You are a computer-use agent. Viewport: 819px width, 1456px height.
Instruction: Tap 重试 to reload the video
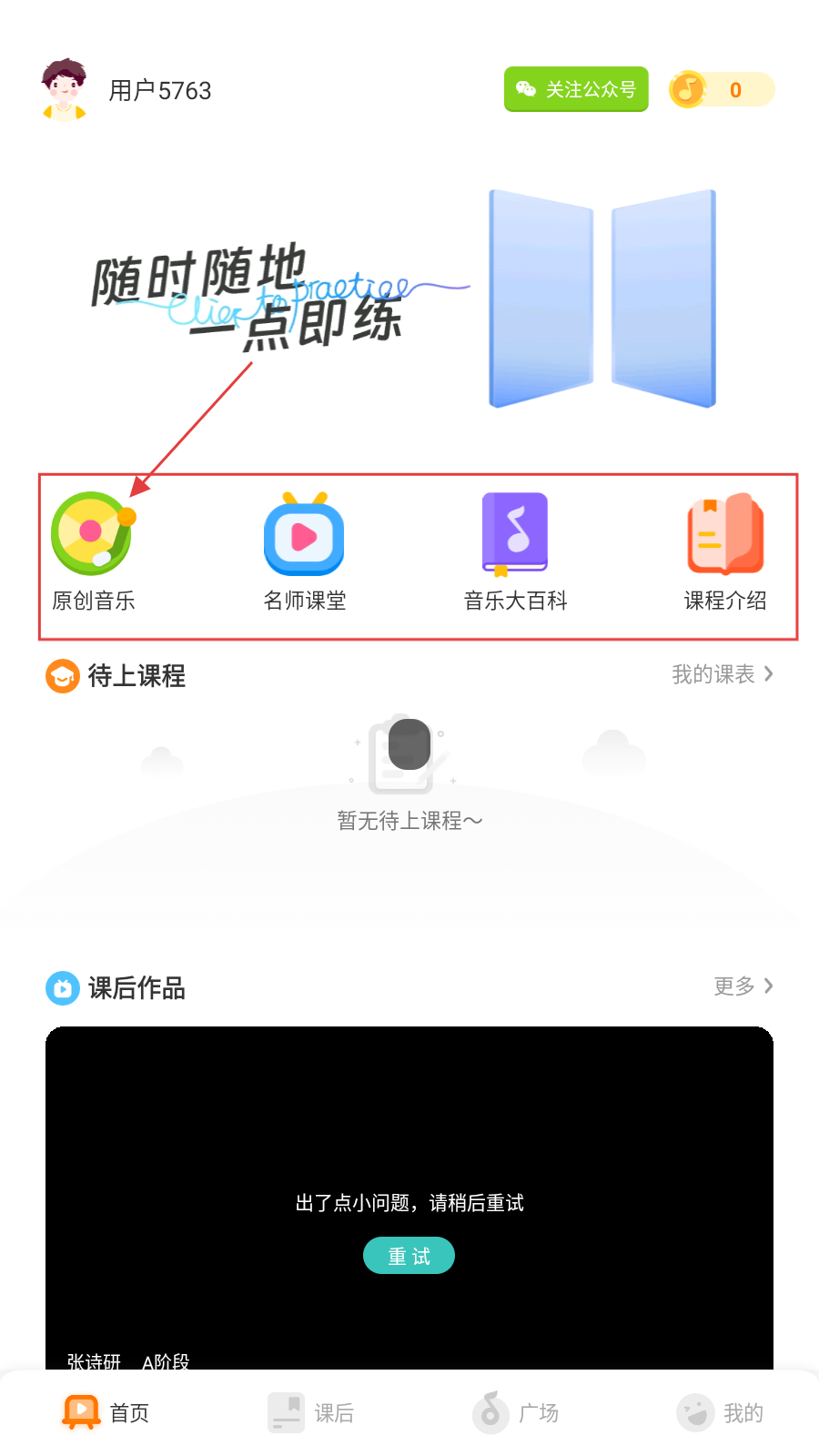(x=409, y=1256)
